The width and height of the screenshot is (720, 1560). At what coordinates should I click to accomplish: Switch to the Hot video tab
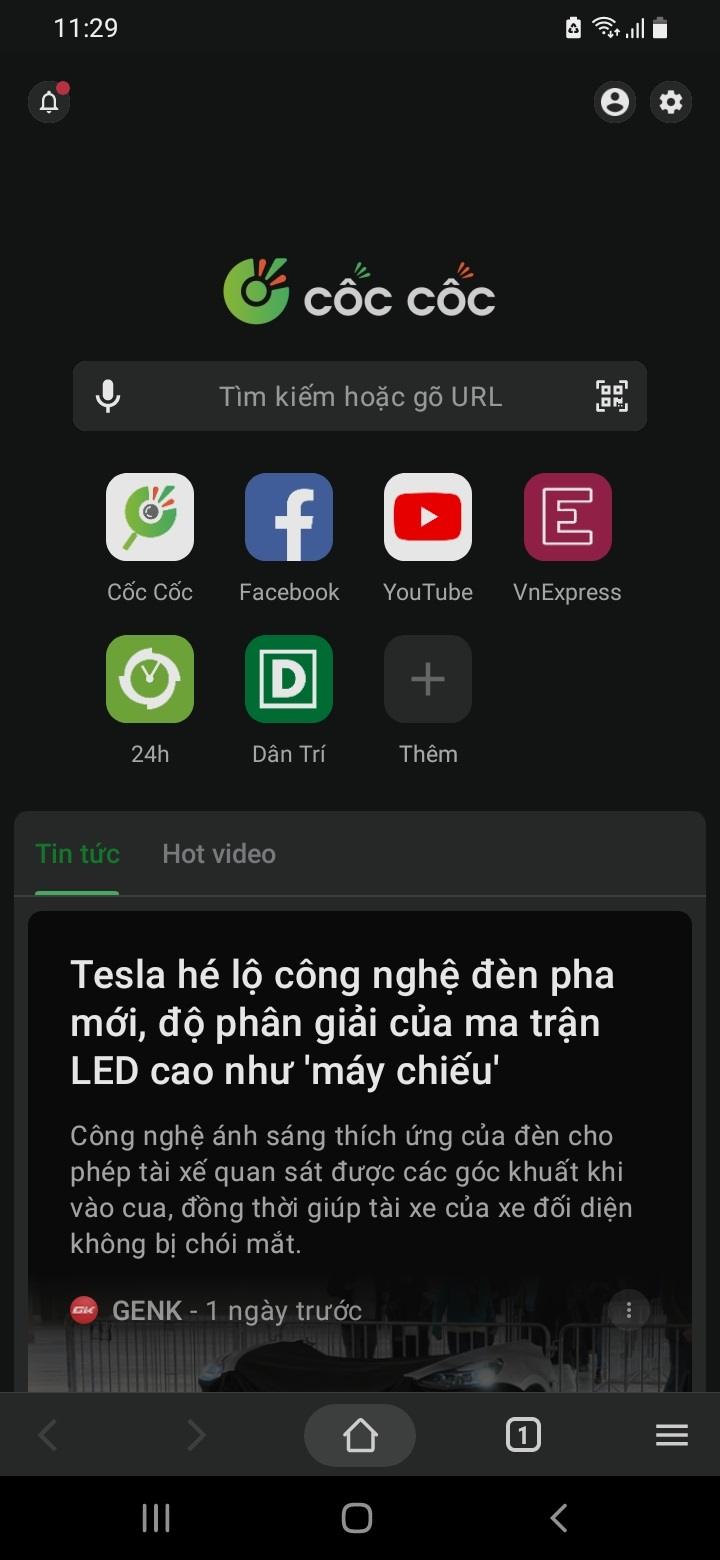tap(219, 854)
